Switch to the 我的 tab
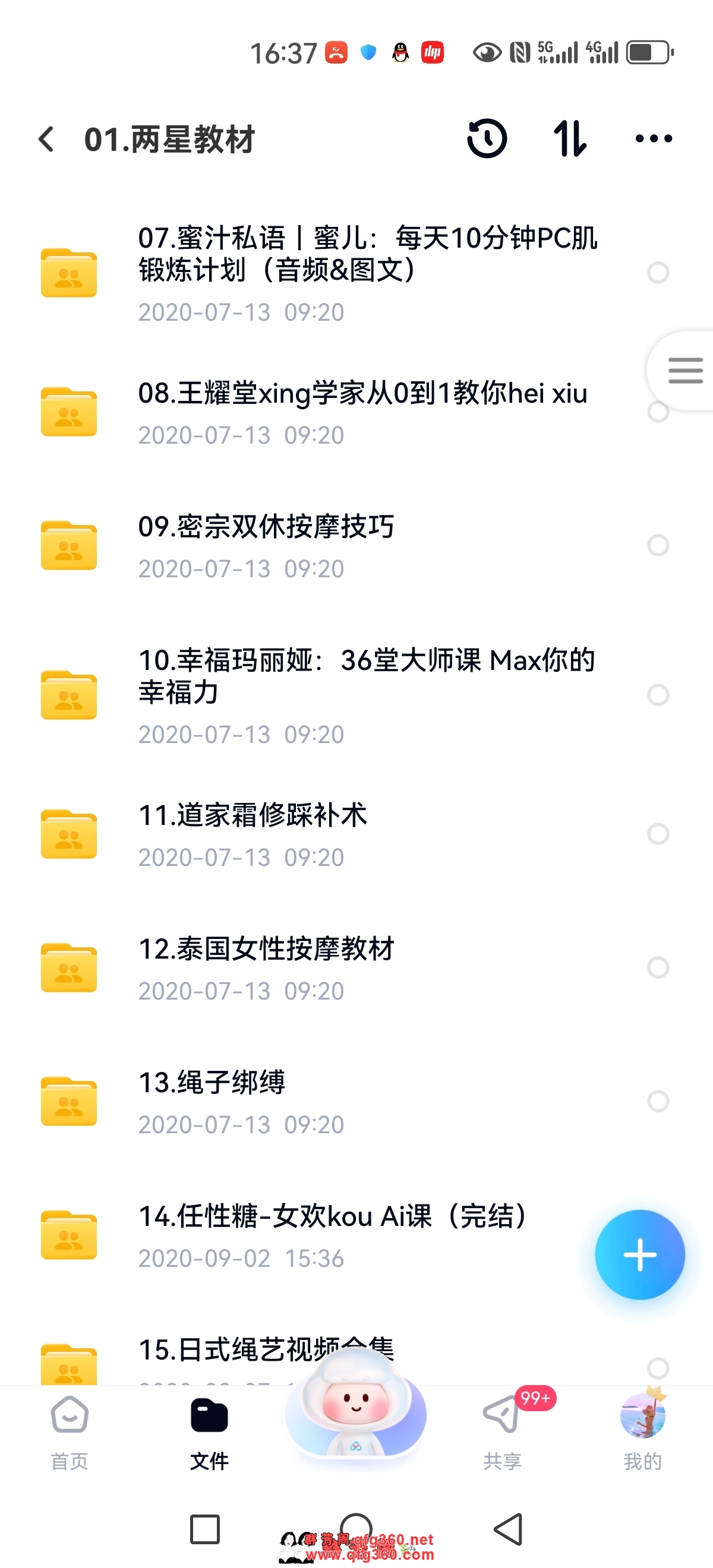Screen dimensions: 713x1568 coord(642,1431)
